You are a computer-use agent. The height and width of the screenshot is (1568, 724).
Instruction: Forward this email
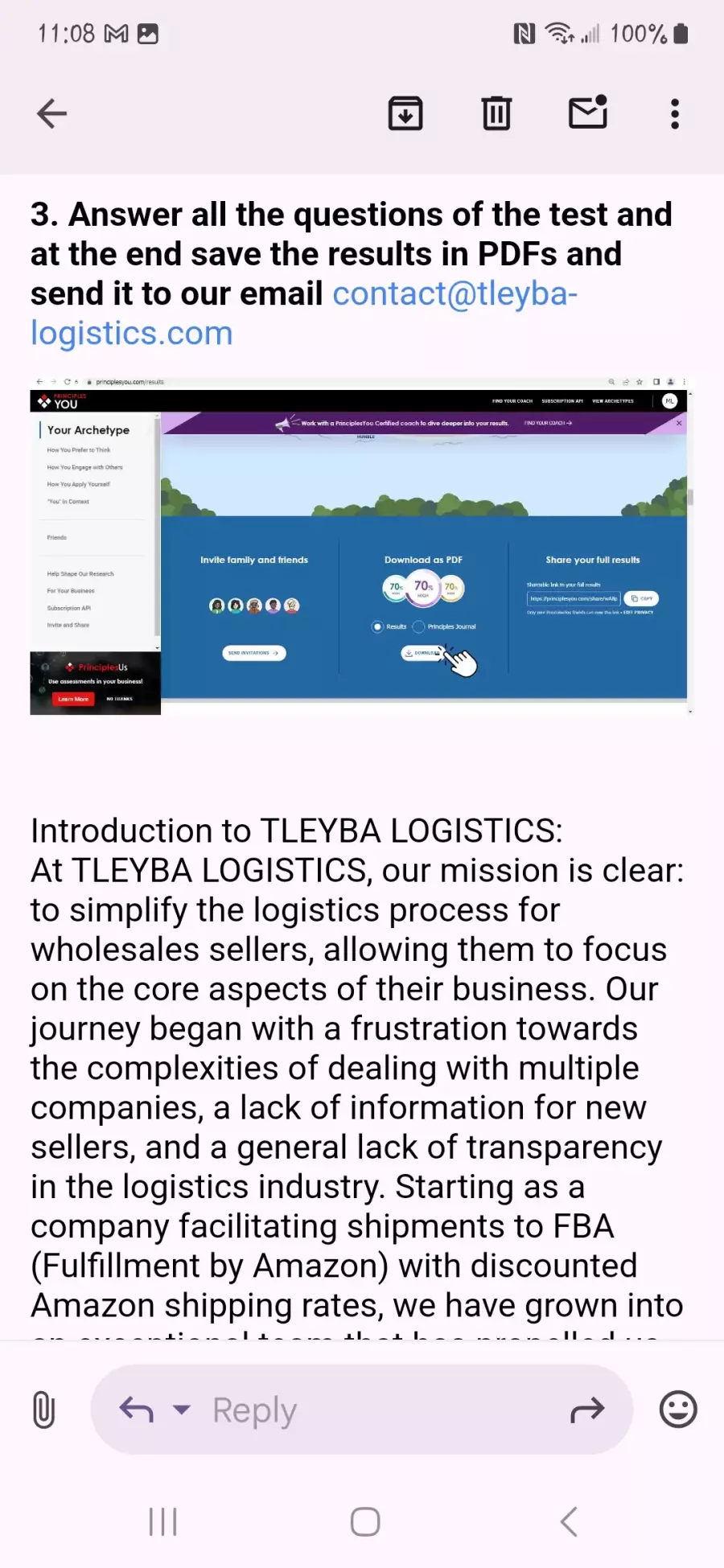pos(587,1410)
